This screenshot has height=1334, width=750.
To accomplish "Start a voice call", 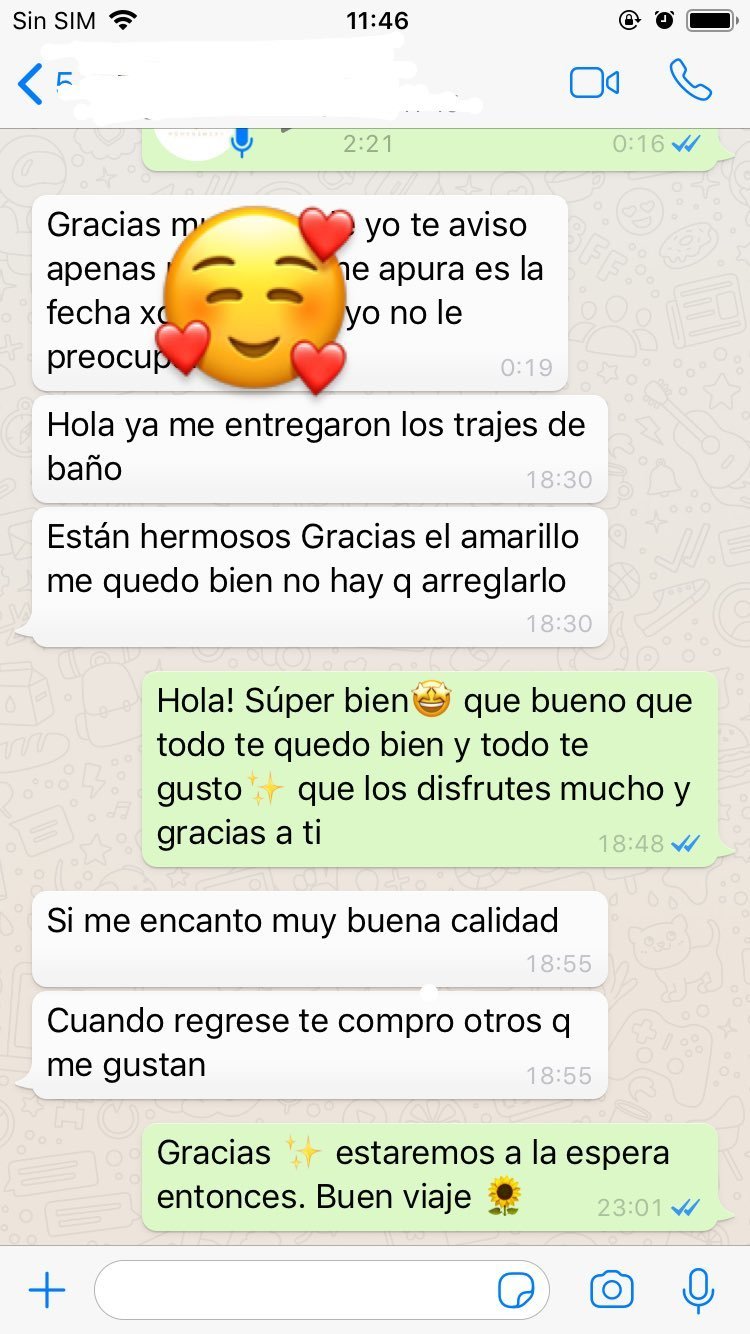I will 690,82.
